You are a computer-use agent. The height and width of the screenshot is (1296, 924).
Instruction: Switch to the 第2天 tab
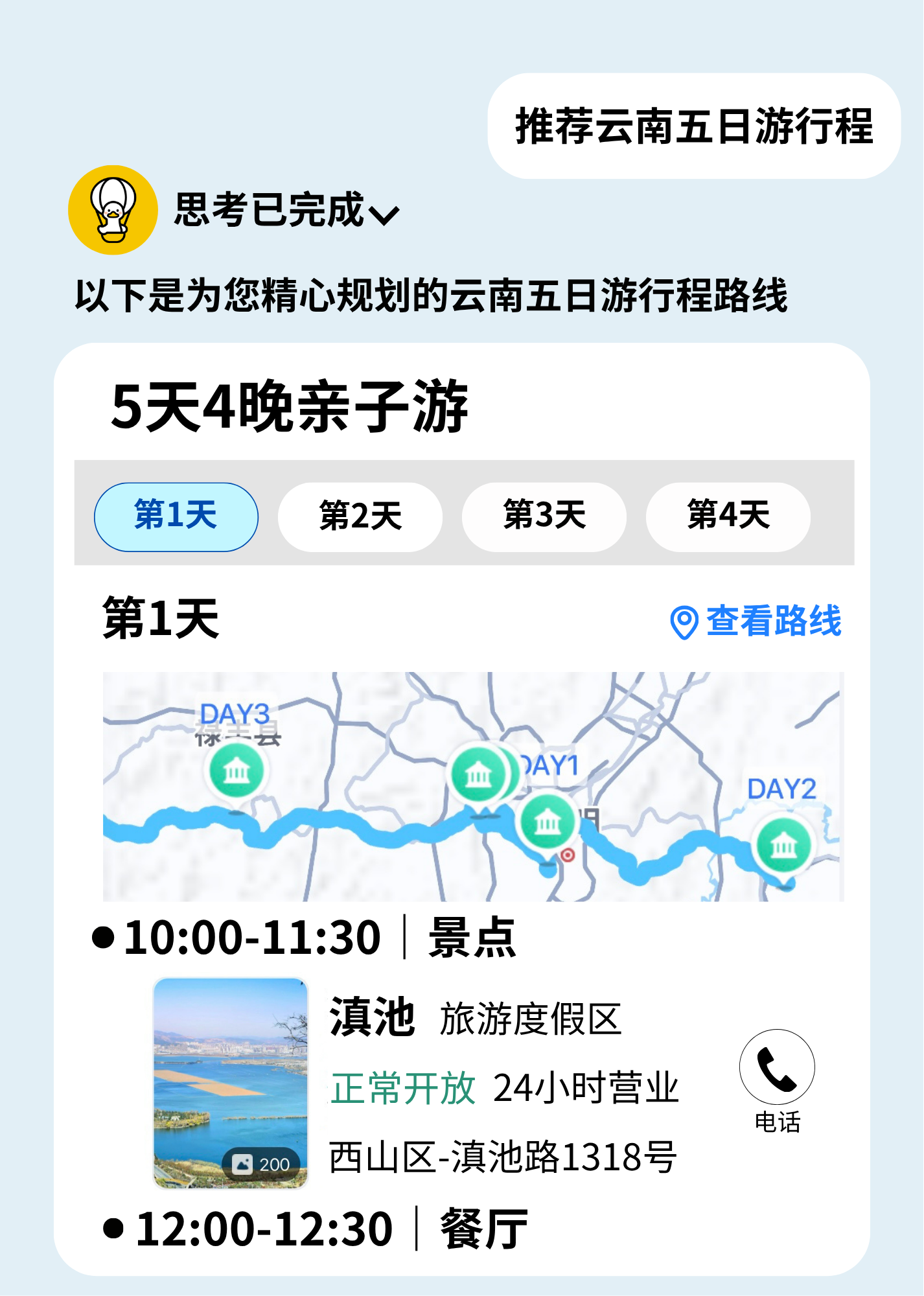click(362, 516)
